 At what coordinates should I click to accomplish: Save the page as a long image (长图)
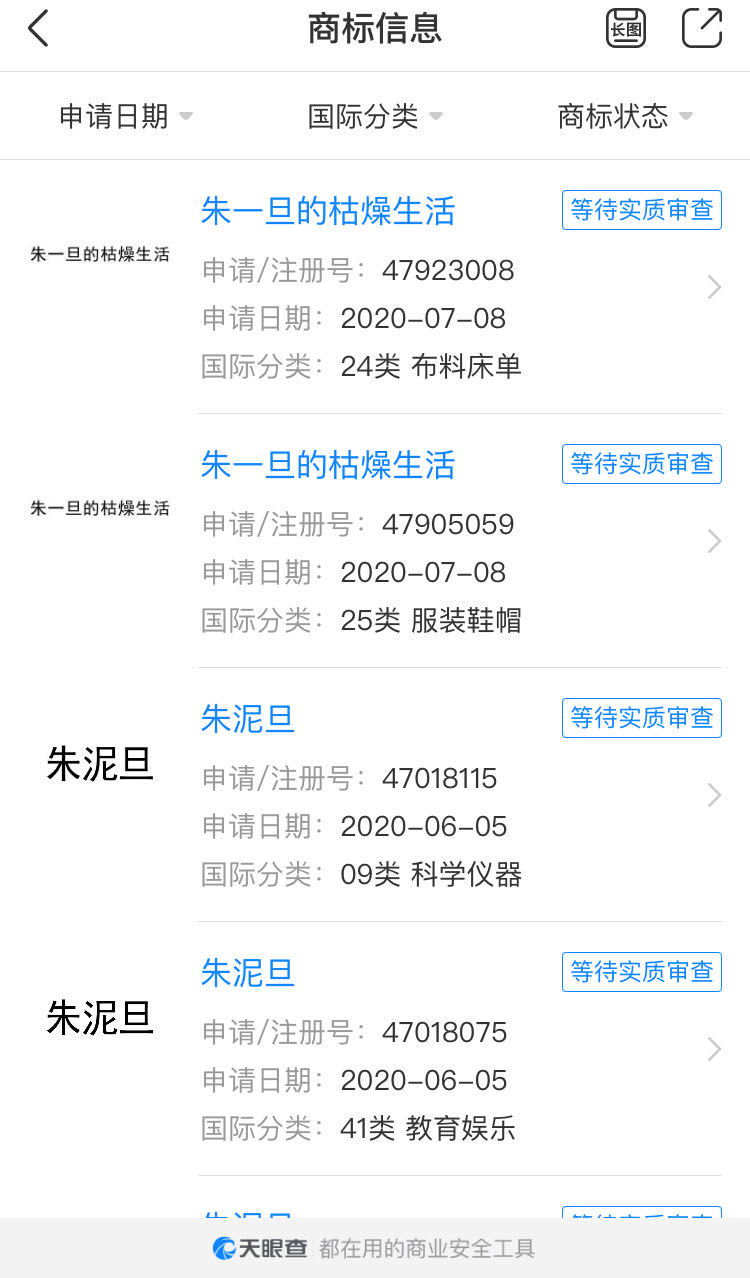coord(626,28)
